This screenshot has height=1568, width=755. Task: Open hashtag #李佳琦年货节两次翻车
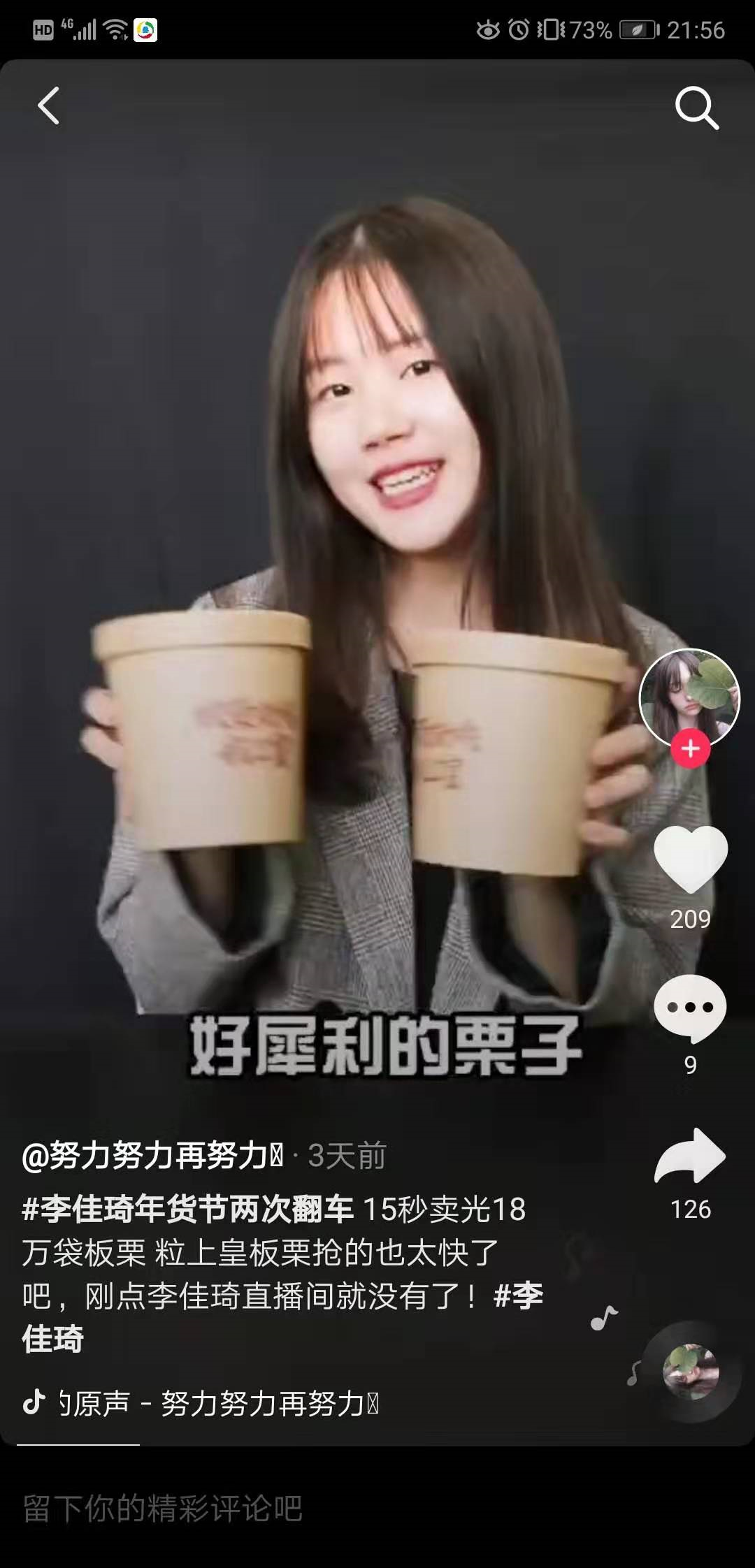pyautogui.click(x=187, y=1210)
